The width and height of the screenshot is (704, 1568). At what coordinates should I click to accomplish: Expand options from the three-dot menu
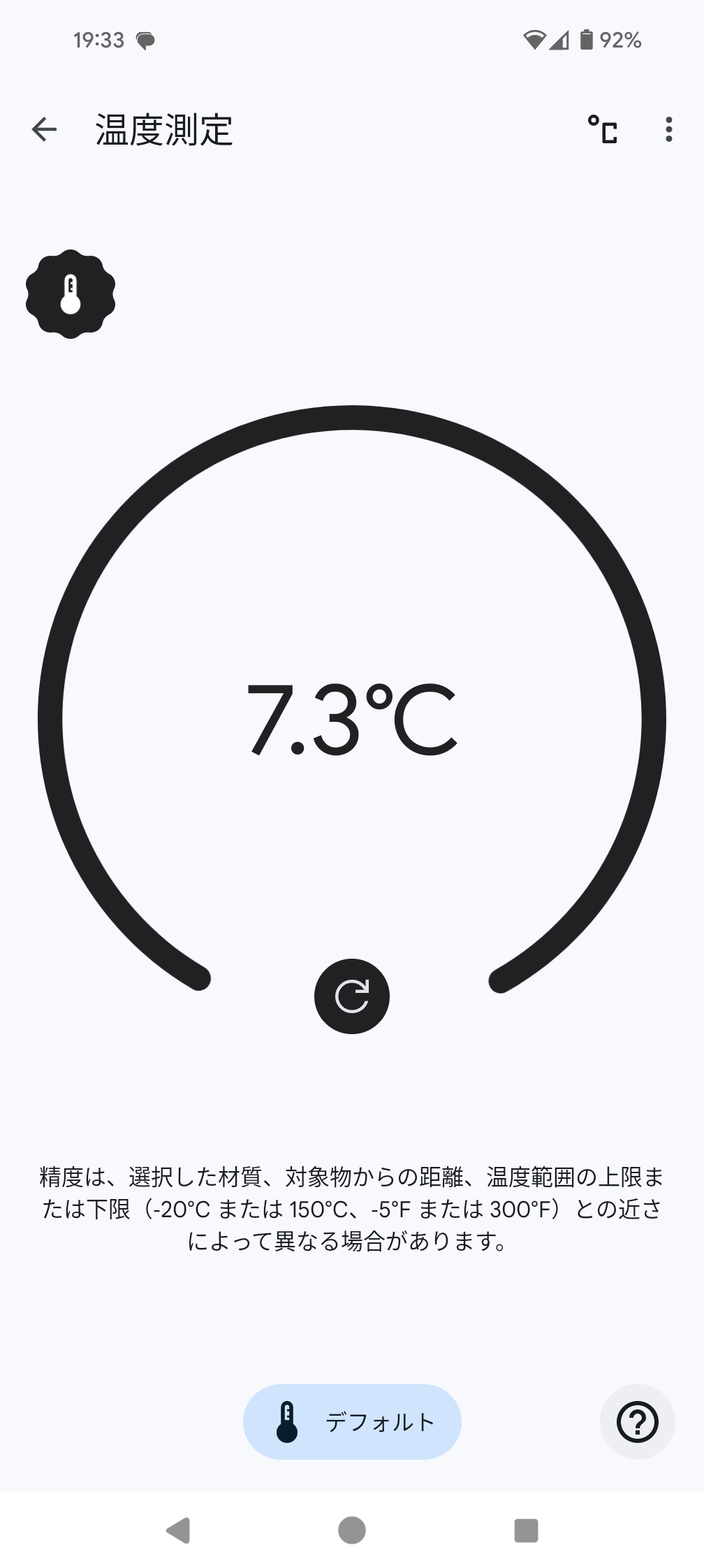[x=668, y=130]
